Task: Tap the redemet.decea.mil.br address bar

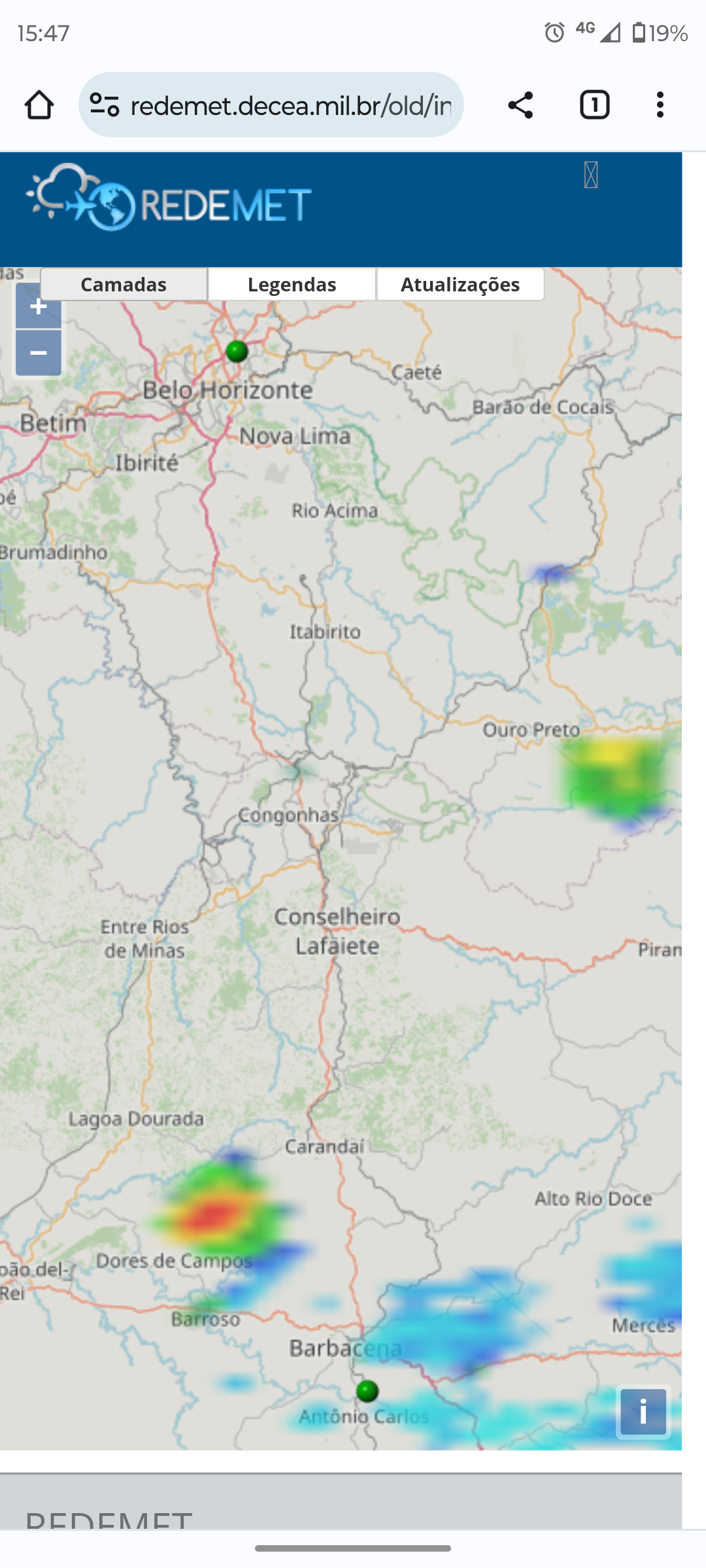Action: coord(271,105)
